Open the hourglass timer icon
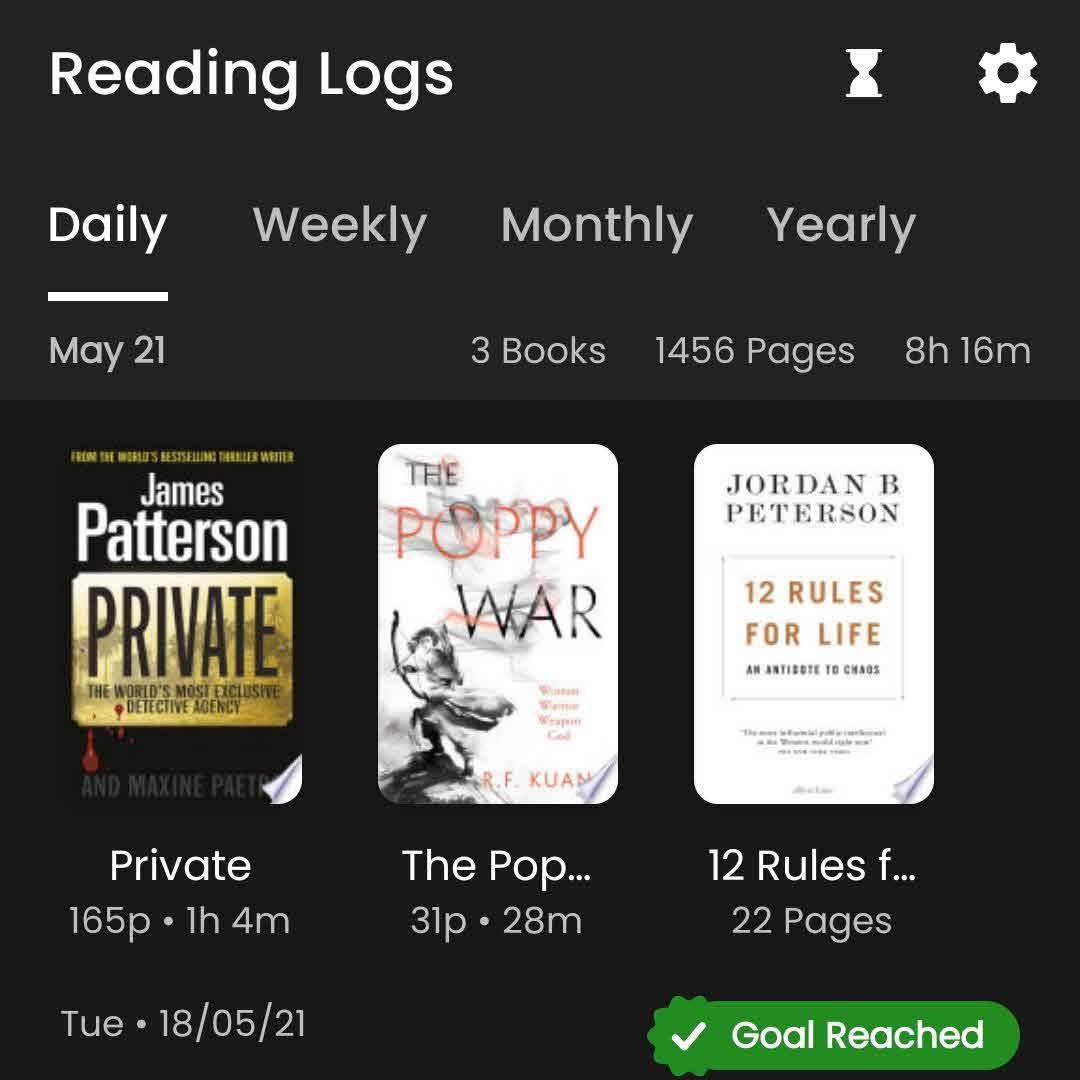Image resolution: width=1080 pixels, height=1080 pixels. click(x=864, y=74)
